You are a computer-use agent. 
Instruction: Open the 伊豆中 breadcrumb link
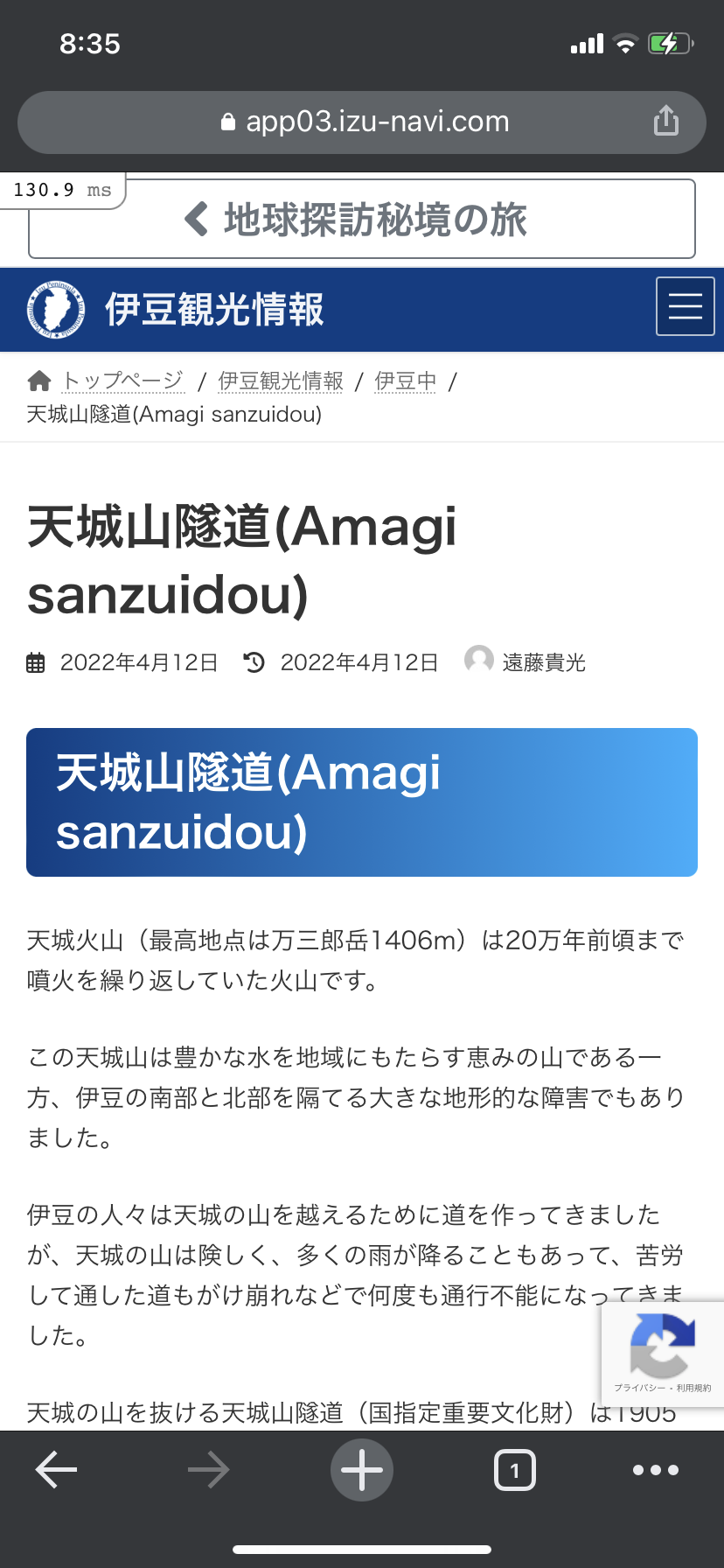(x=405, y=381)
